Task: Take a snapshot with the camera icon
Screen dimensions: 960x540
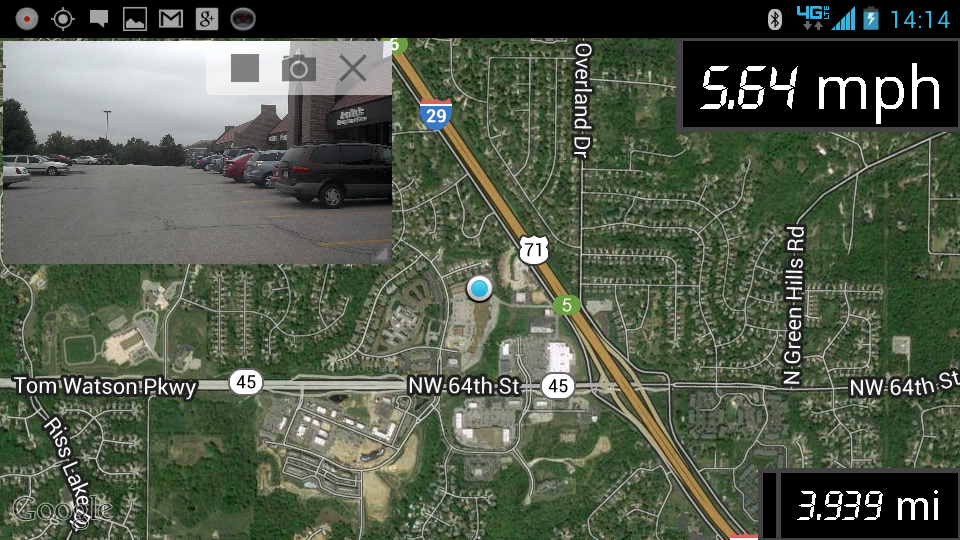Action: (298, 68)
